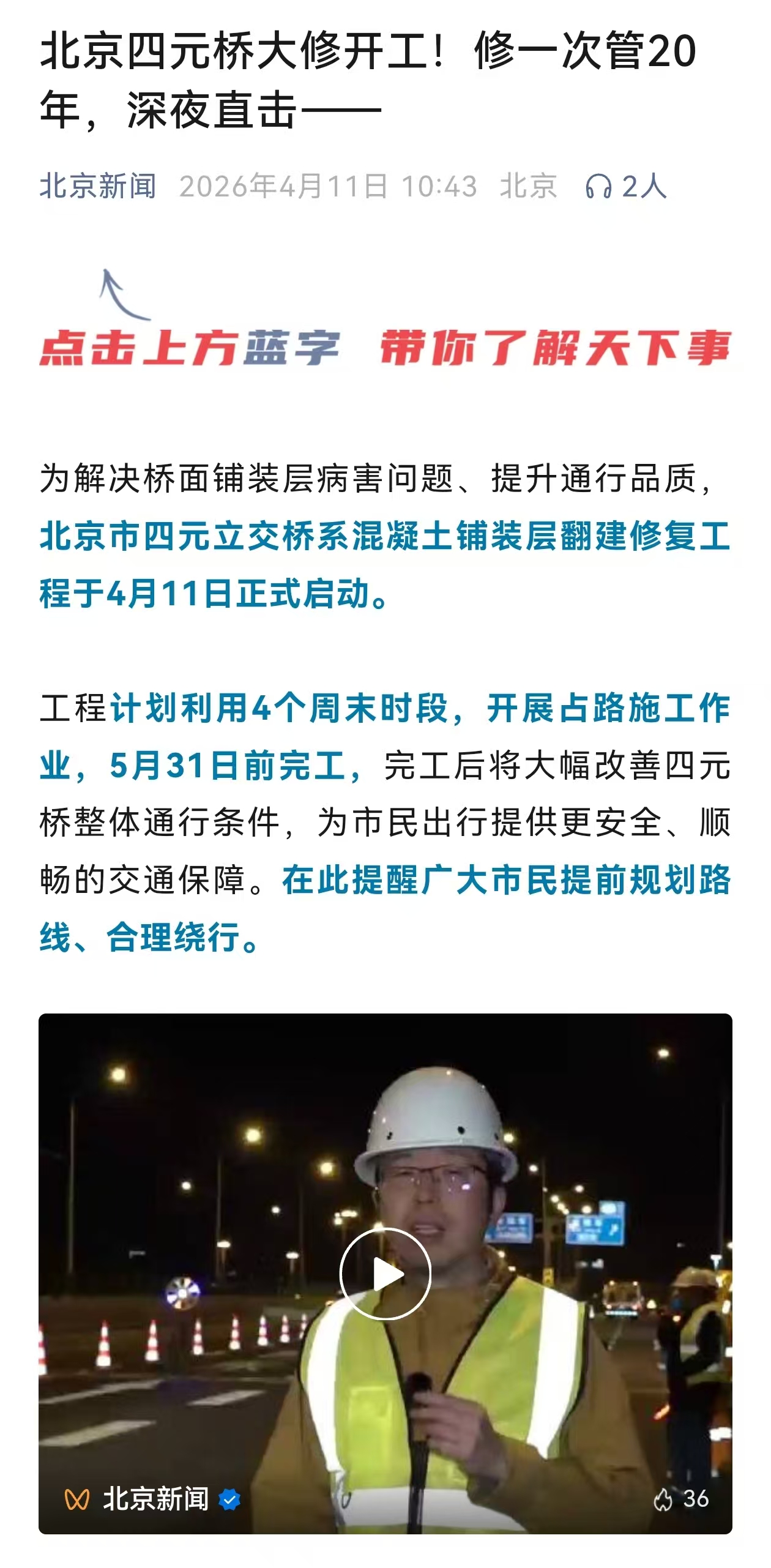Open the 北京新闻 channel on the video
The image size is (771, 1568).
(x=155, y=1499)
